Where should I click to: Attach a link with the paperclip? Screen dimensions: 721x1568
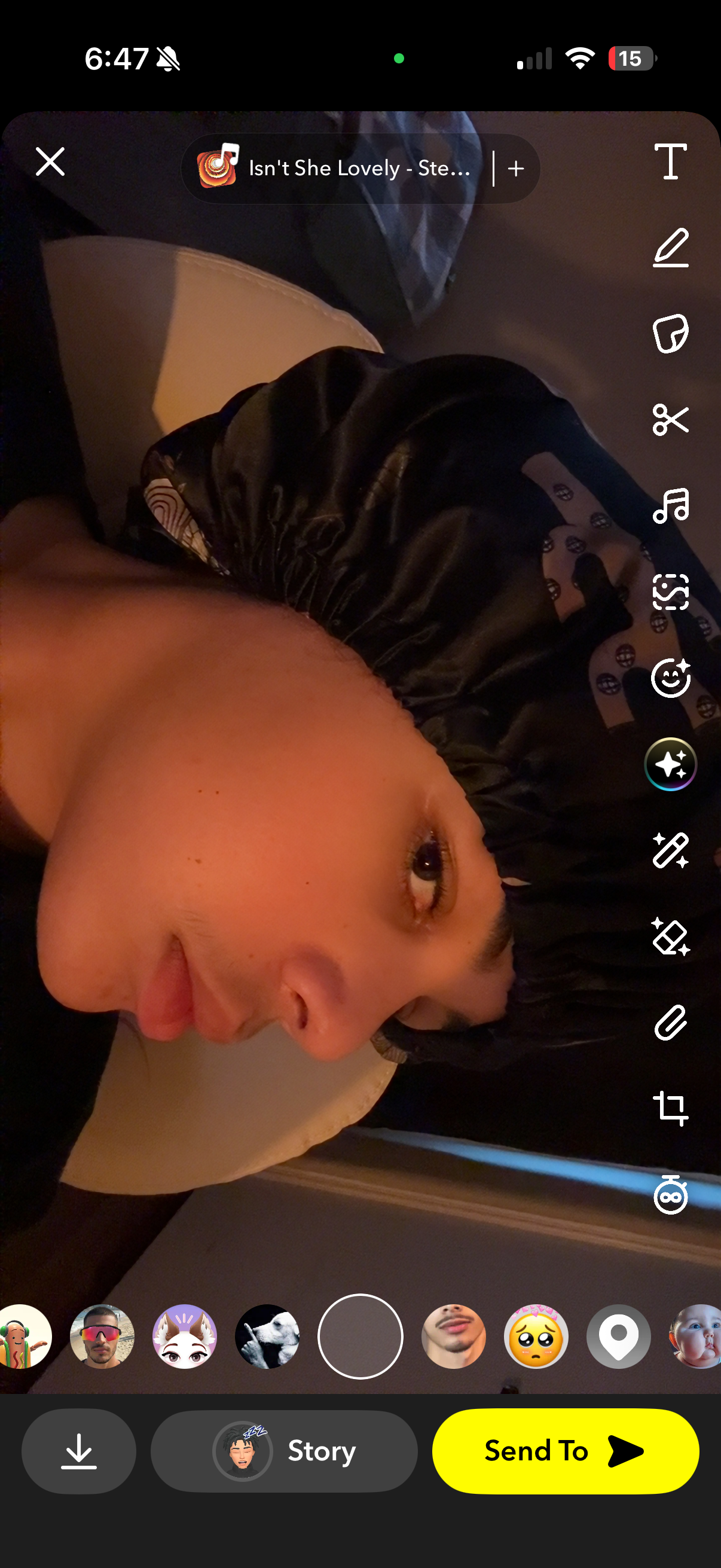670,1023
